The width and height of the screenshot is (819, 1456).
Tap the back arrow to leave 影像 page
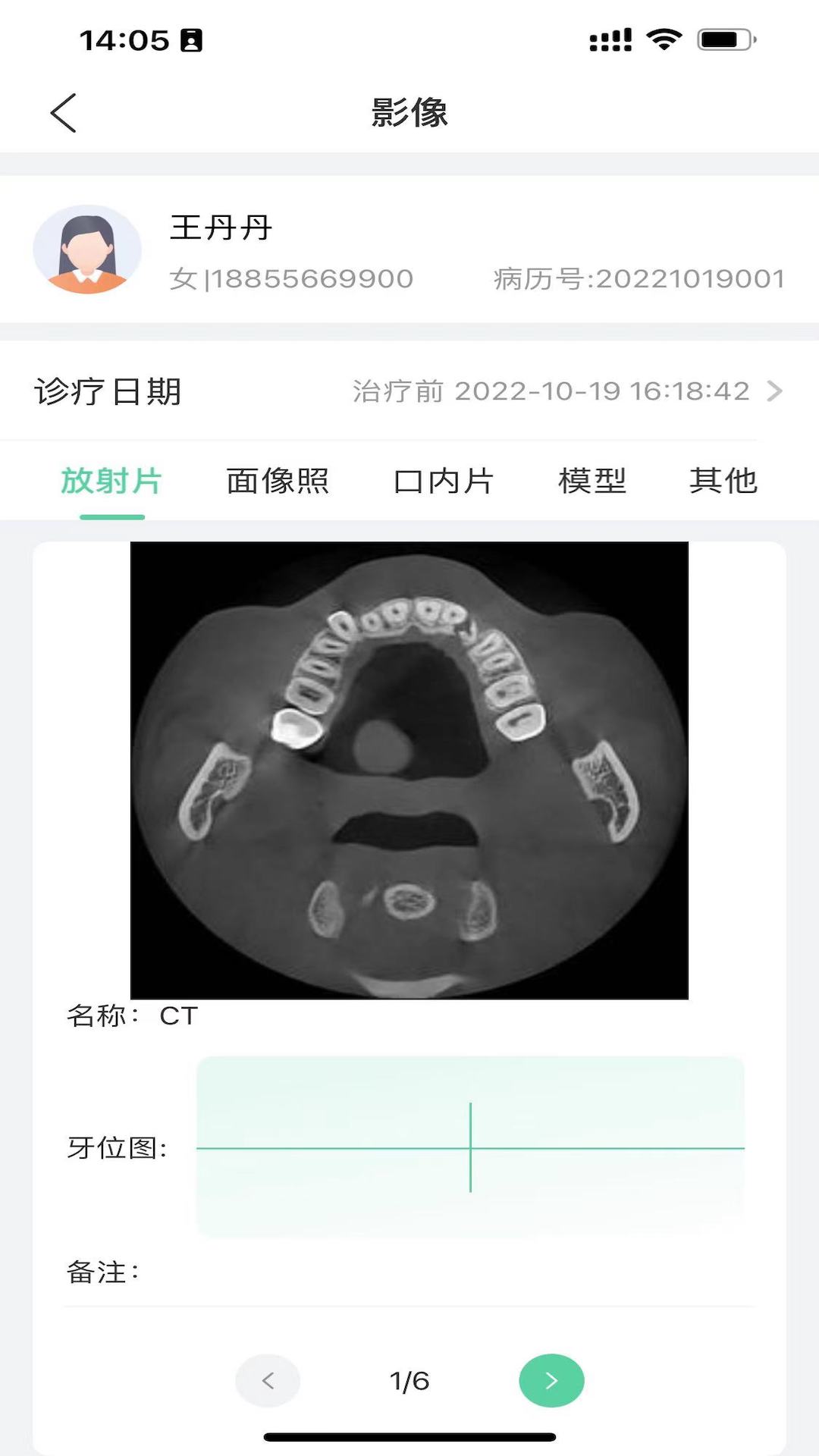(63, 112)
